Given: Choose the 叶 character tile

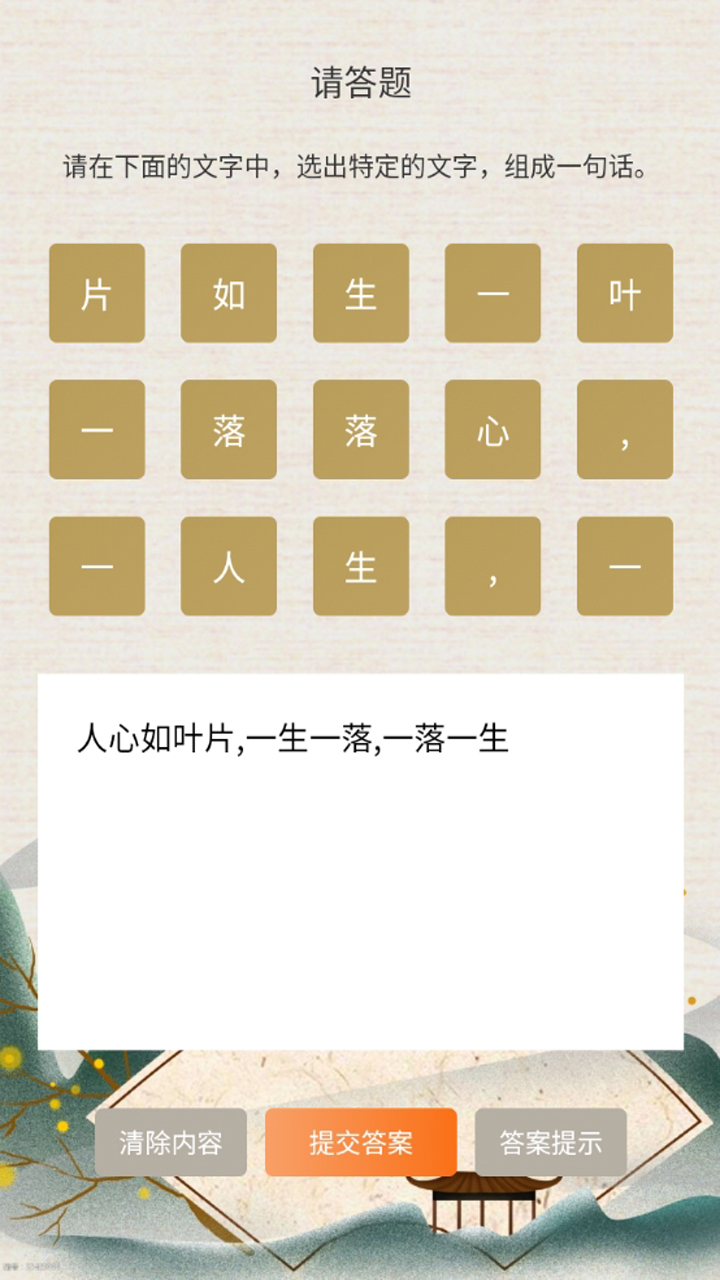Looking at the screenshot, I should tap(625, 293).
